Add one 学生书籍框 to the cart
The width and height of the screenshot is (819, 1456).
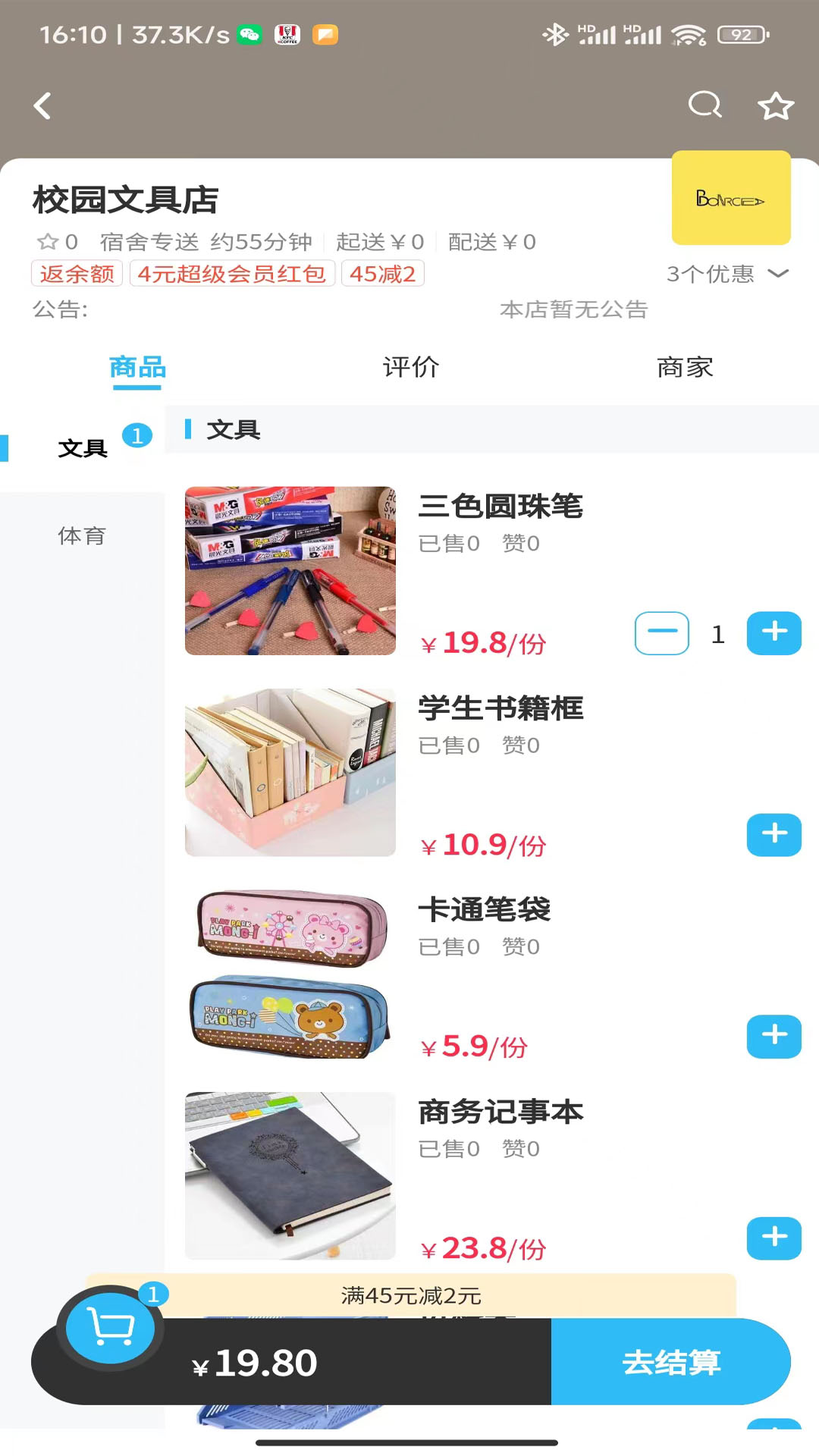(773, 834)
